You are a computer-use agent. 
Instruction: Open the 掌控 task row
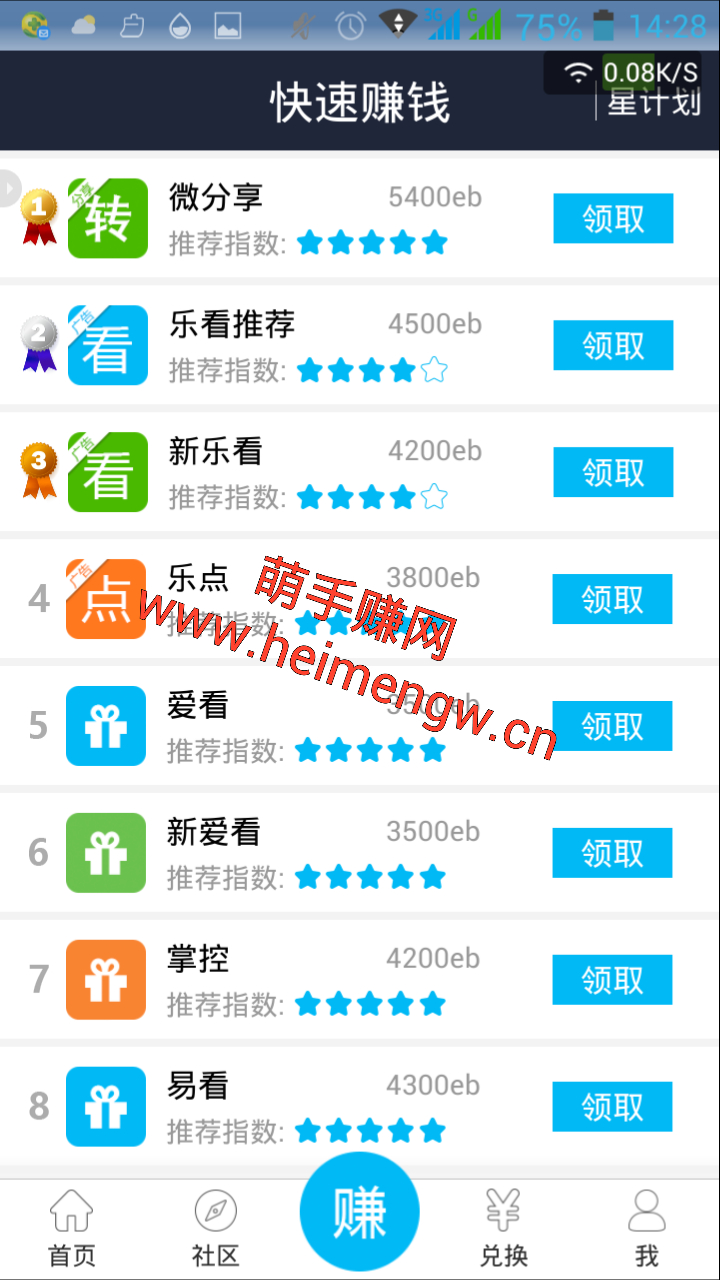point(300,980)
